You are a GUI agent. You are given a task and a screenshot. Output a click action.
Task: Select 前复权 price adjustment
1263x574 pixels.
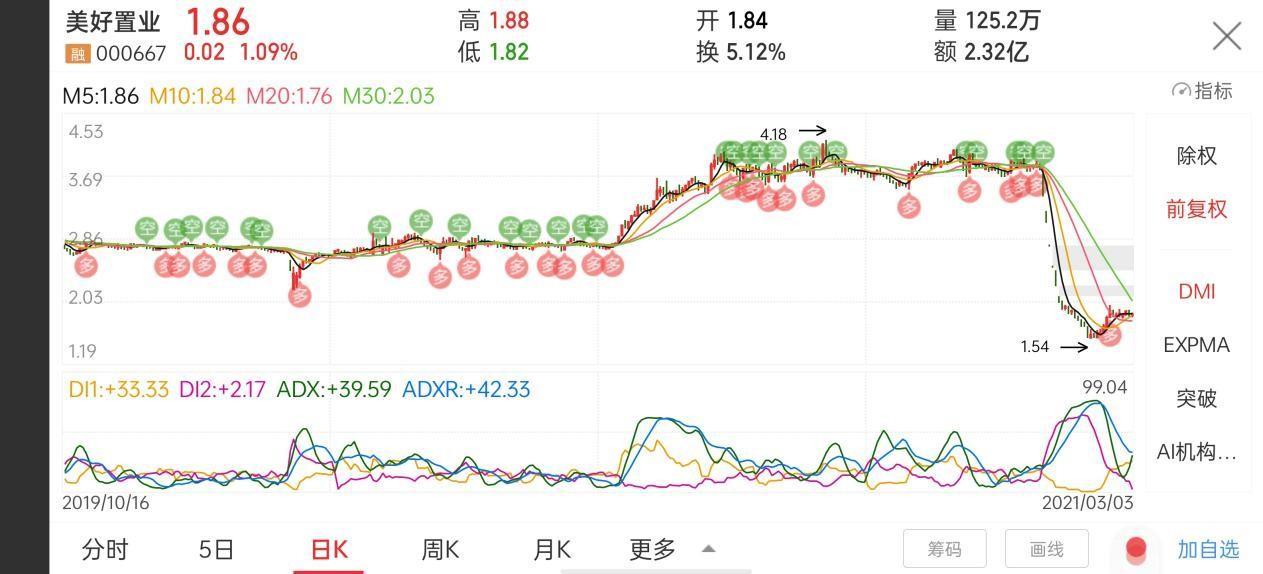[1196, 209]
